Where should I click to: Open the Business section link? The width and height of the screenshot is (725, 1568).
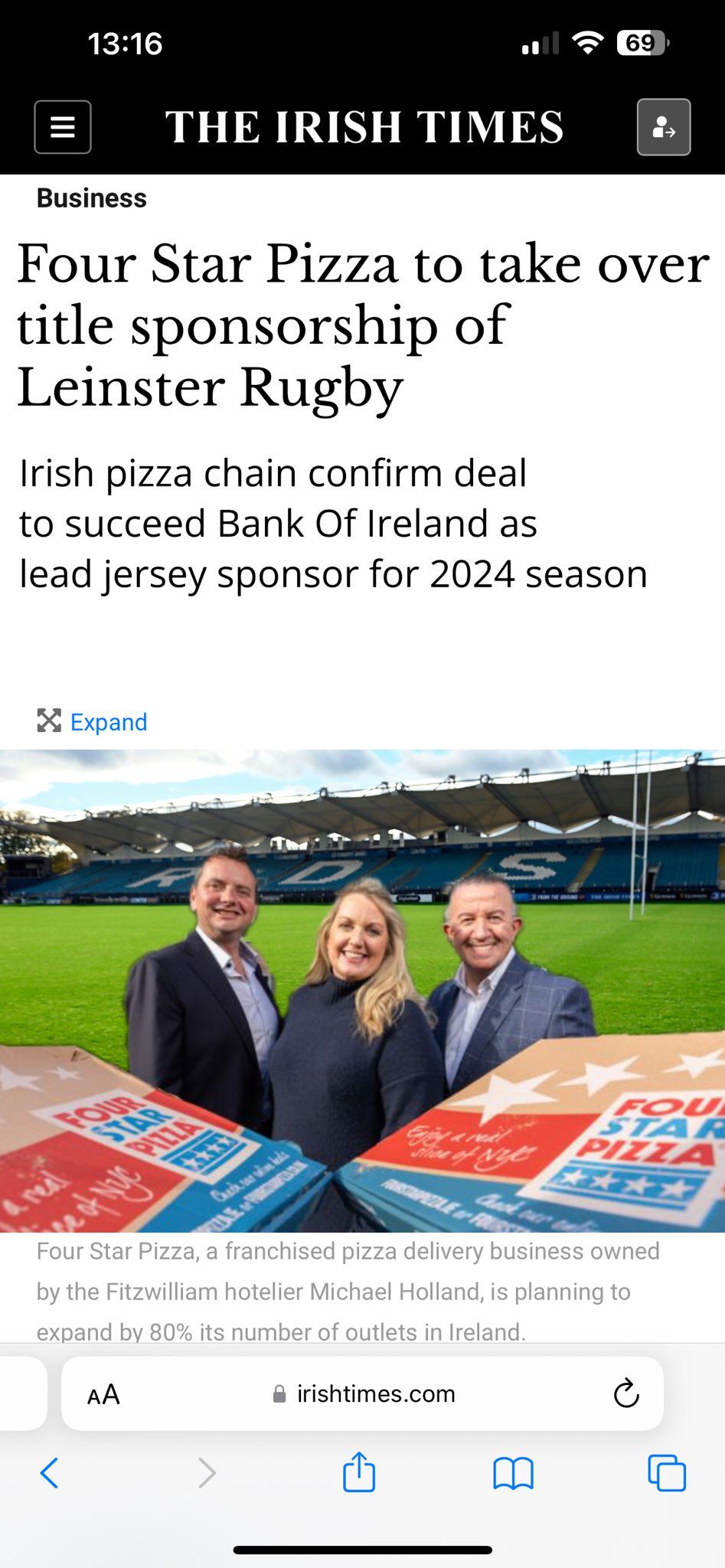pyautogui.click(x=91, y=198)
